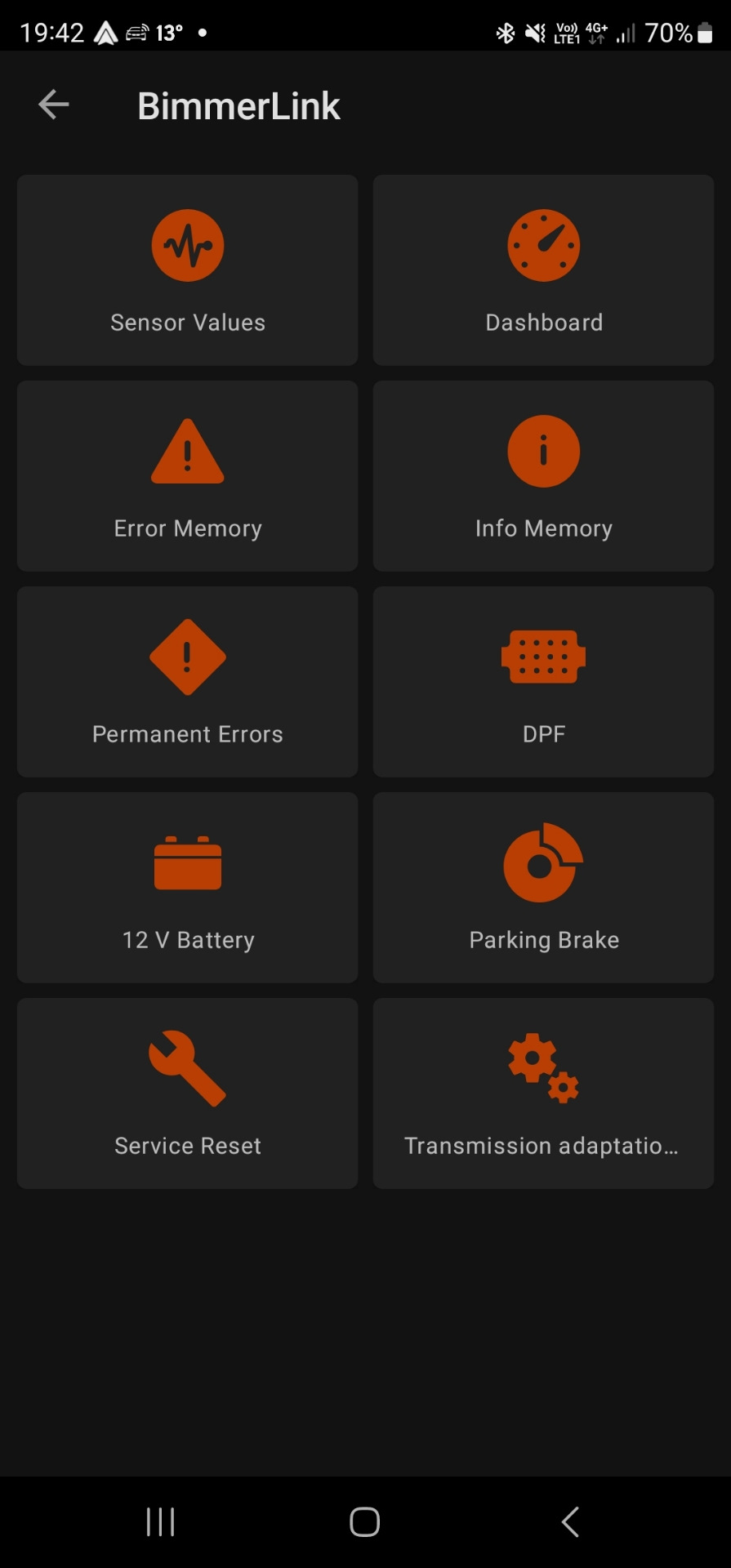
Task: Open the Service Reset tile
Action: (187, 1093)
